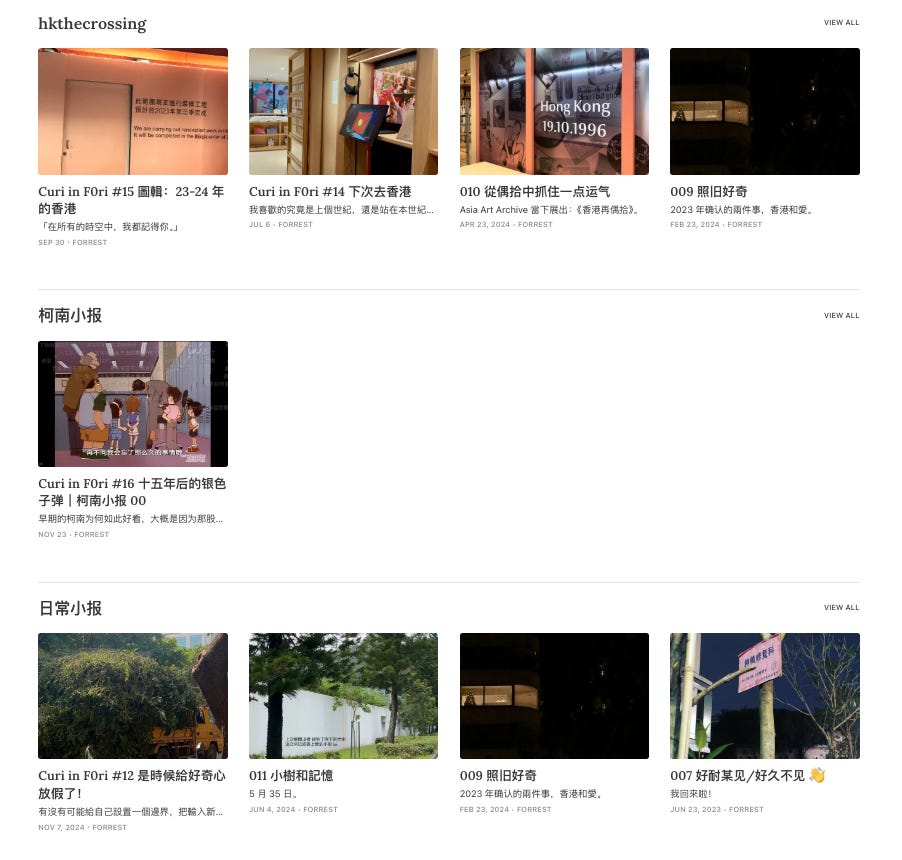The width and height of the screenshot is (902, 860).
Task: Open post 007 好耐某见/好久不见
Action: click(x=746, y=775)
